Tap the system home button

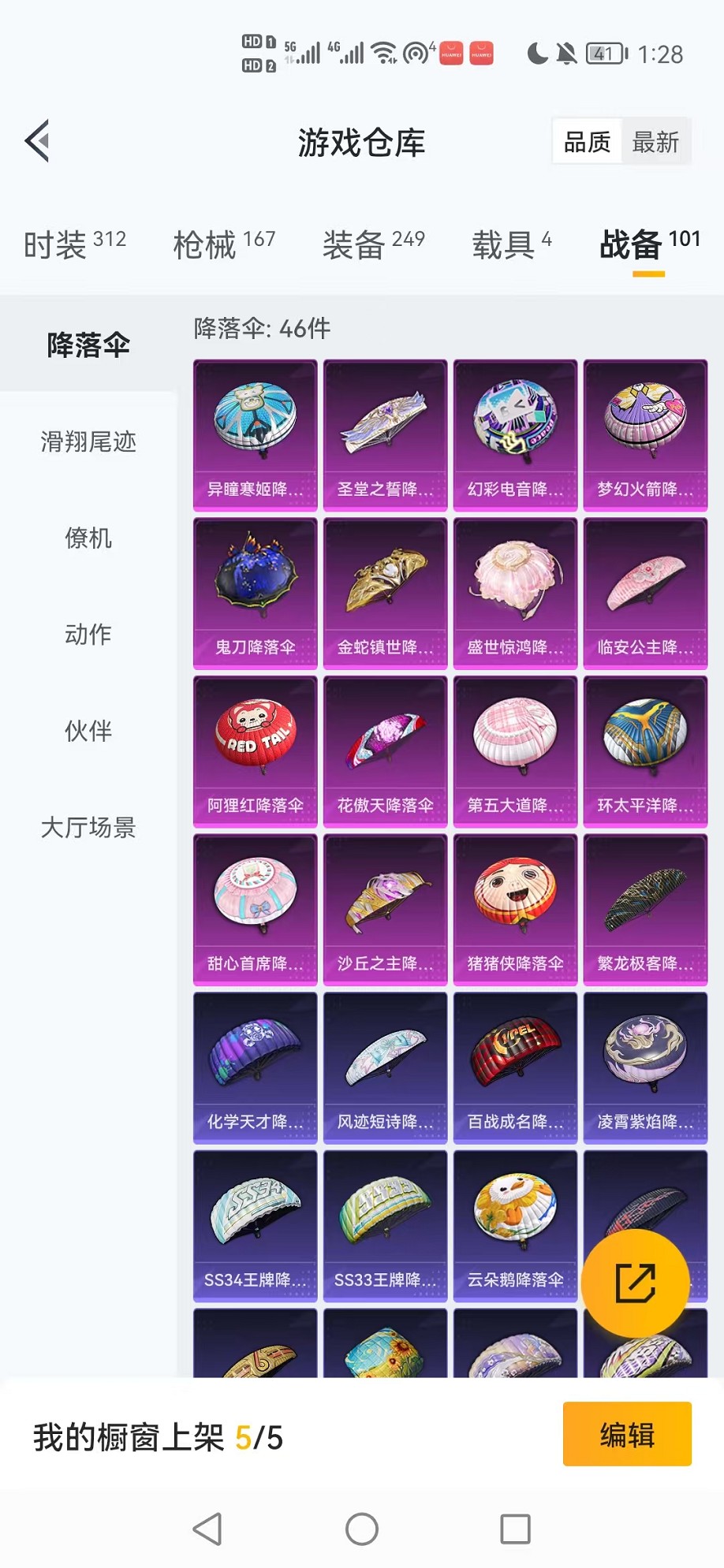coord(362,1529)
